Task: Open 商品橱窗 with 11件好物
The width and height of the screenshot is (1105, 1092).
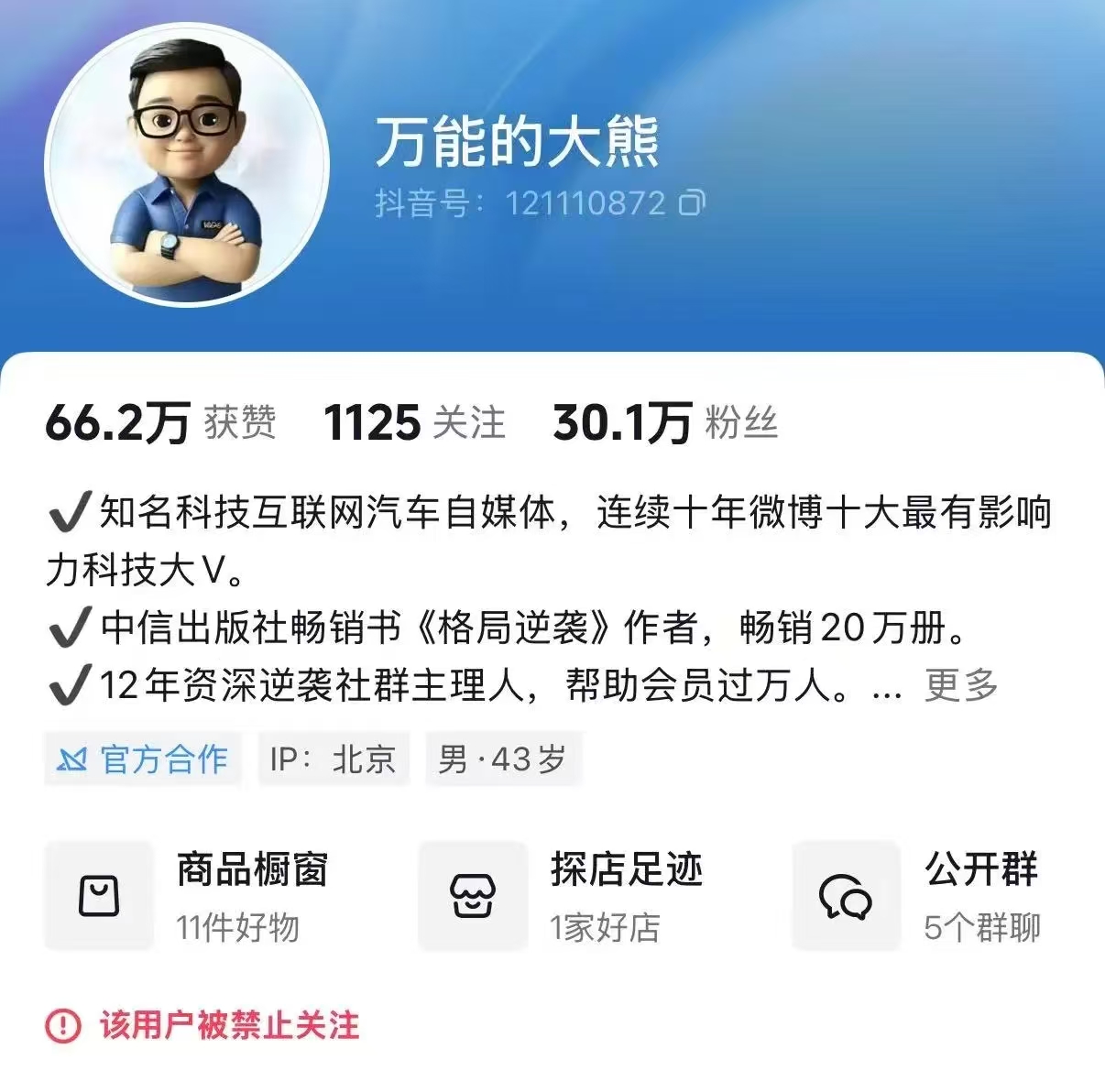Action: [189, 896]
